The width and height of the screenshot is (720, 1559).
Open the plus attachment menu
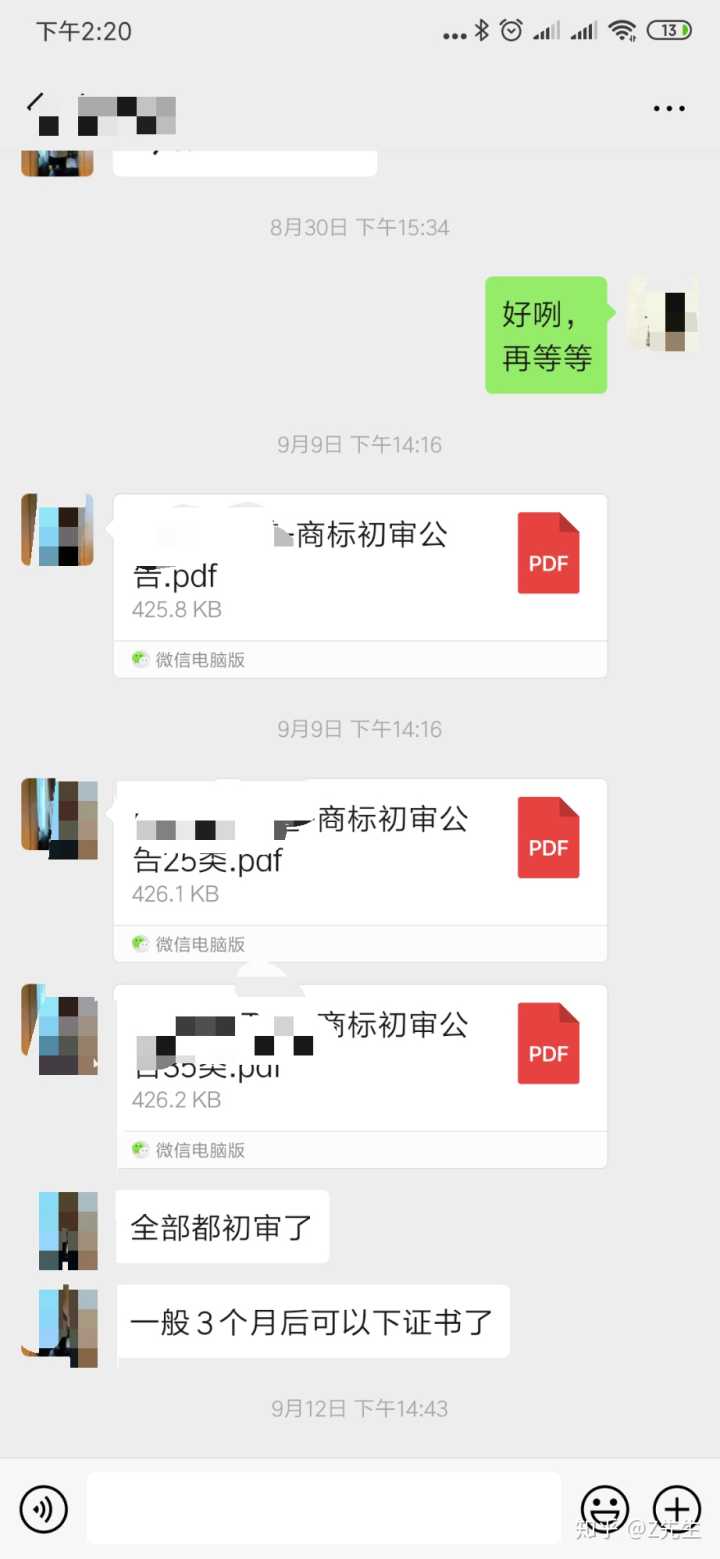[677, 1509]
